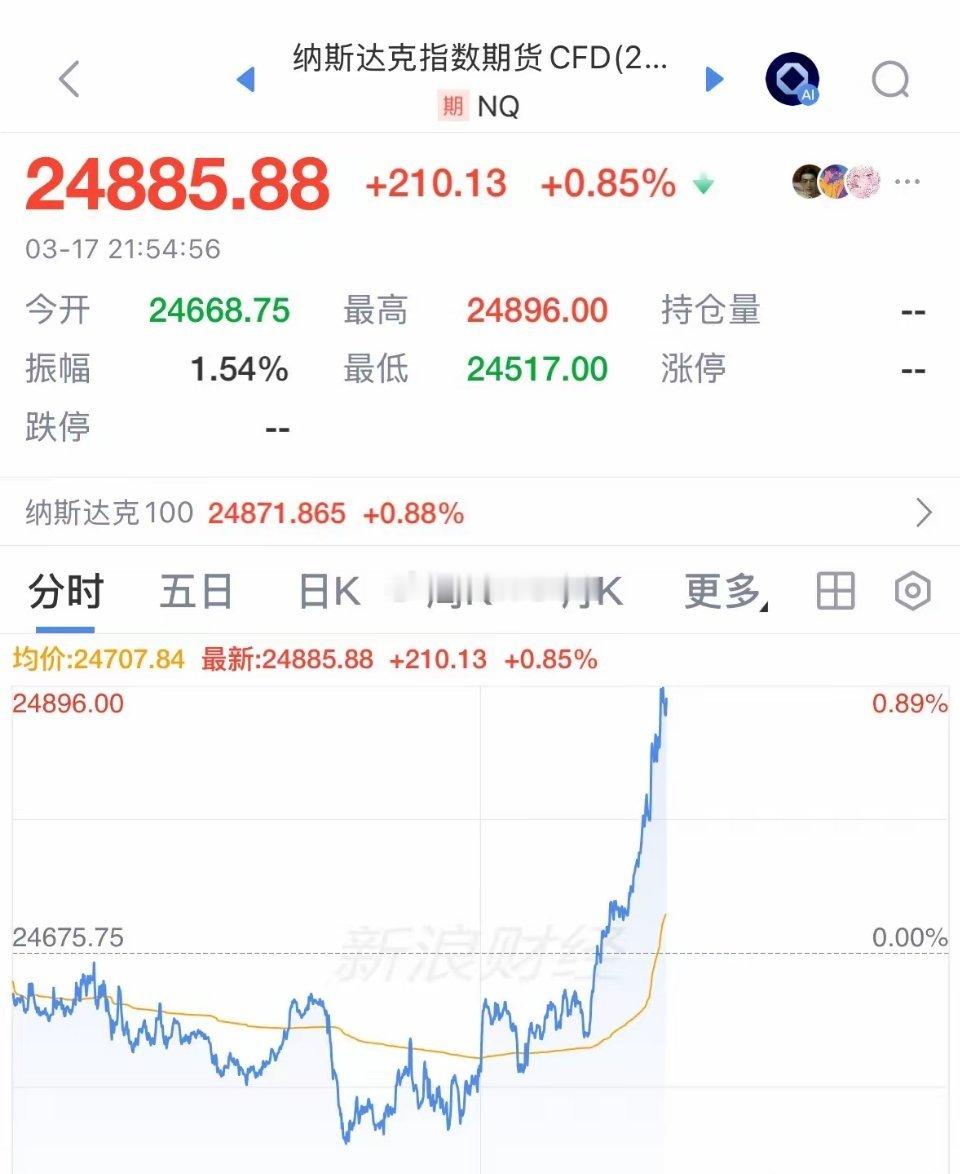
Task: Open the chart settings gear icon
Action: 911,592
